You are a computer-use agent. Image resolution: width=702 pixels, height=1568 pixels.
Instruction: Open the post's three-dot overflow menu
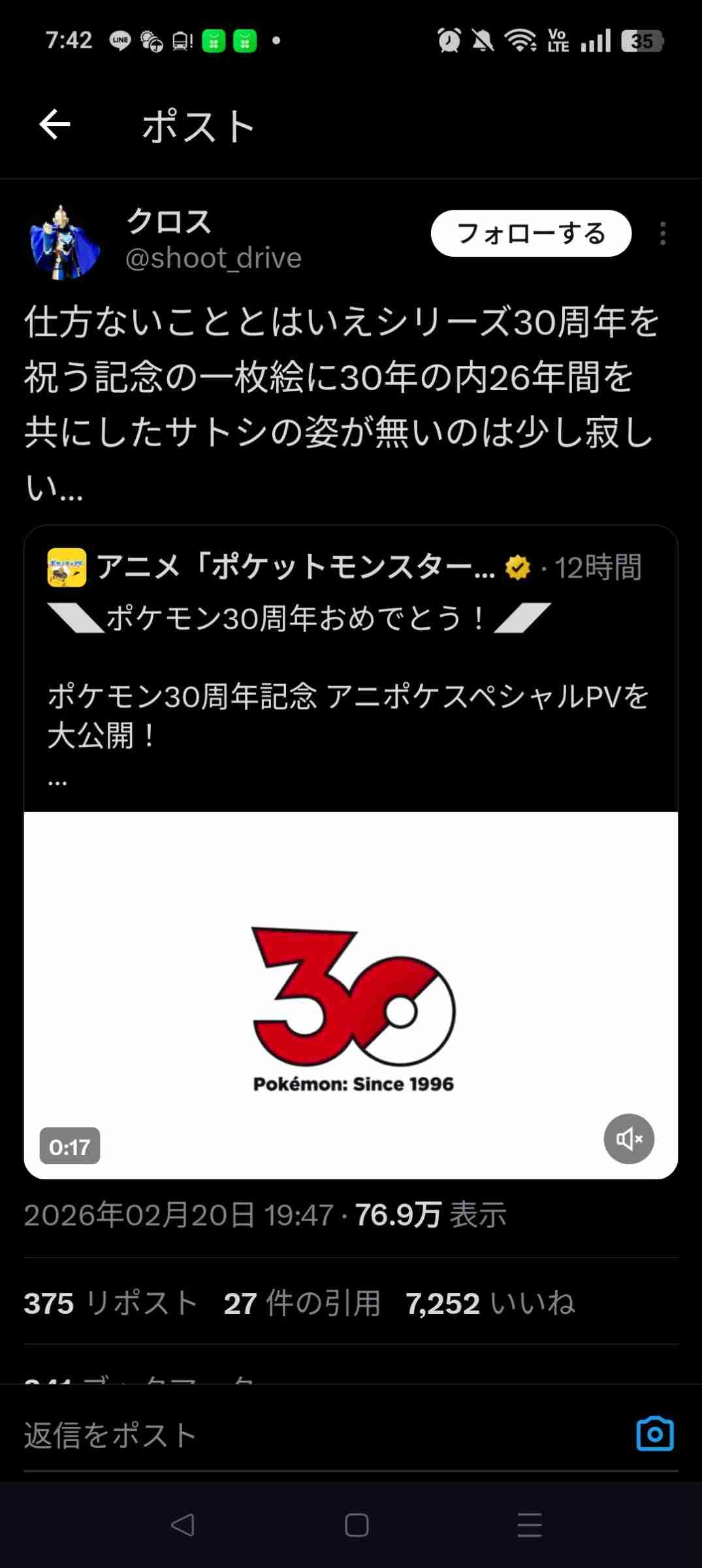click(663, 233)
